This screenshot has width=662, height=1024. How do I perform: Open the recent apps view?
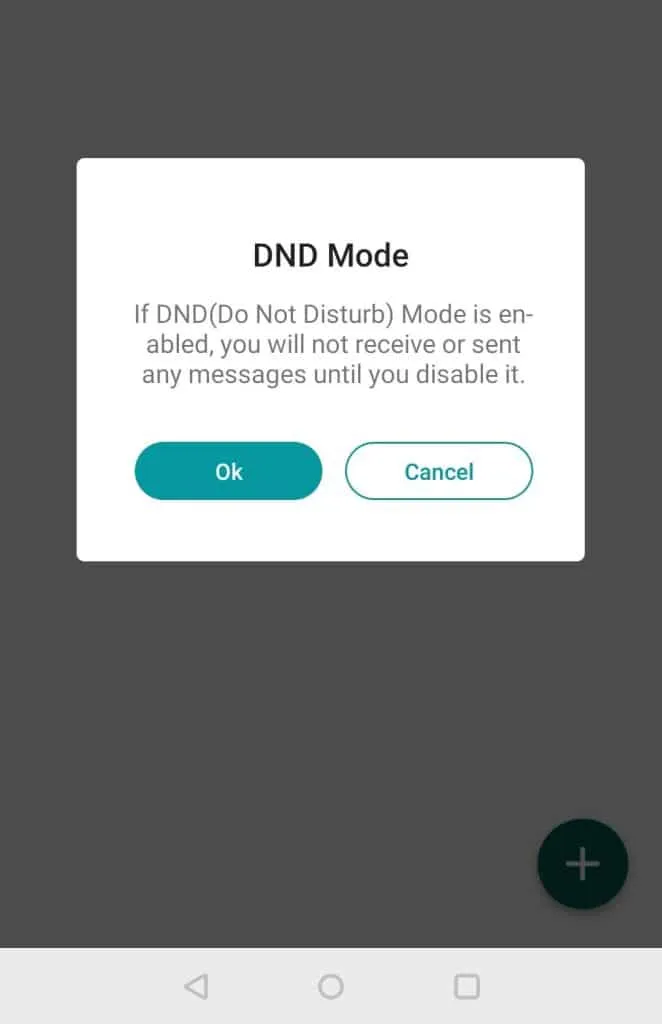click(466, 986)
